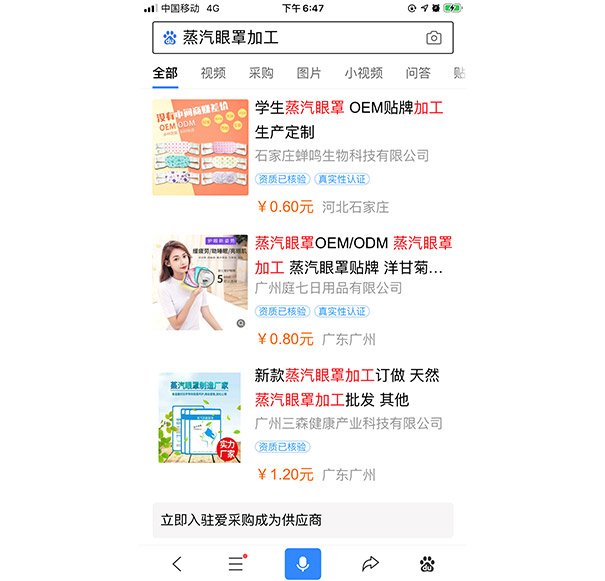Switch to the 采购 tab
The height and width of the screenshot is (581, 605).
click(261, 73)
